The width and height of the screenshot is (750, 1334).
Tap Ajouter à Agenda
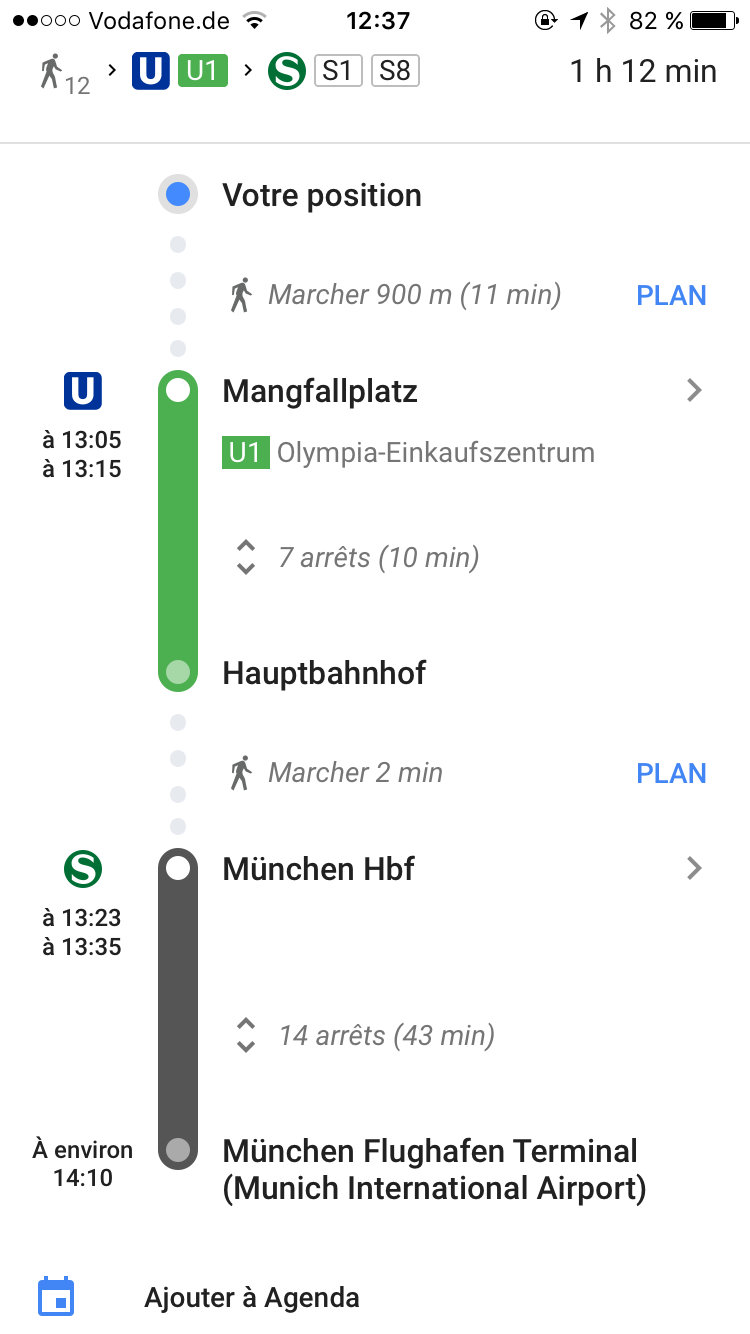pos(251,1298)
